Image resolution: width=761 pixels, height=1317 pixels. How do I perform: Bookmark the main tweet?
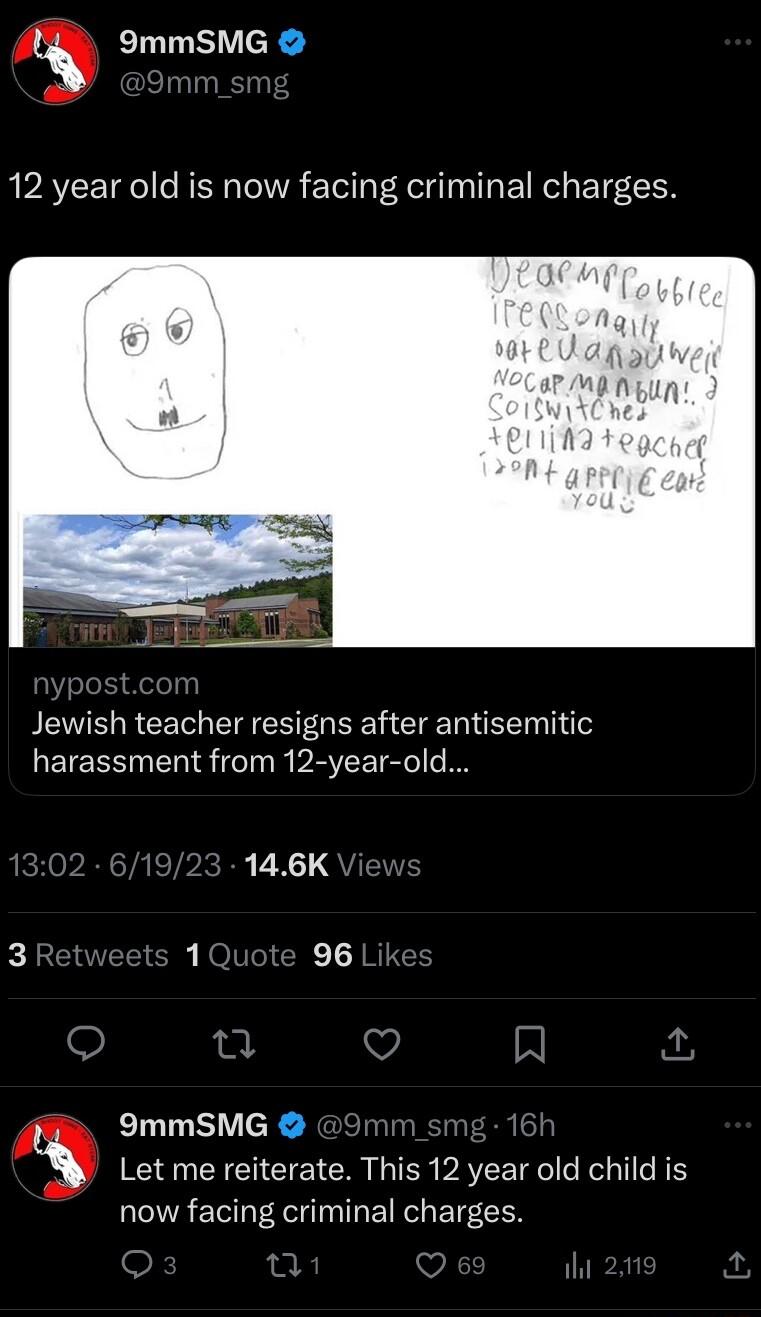[x=530, y=1043]
